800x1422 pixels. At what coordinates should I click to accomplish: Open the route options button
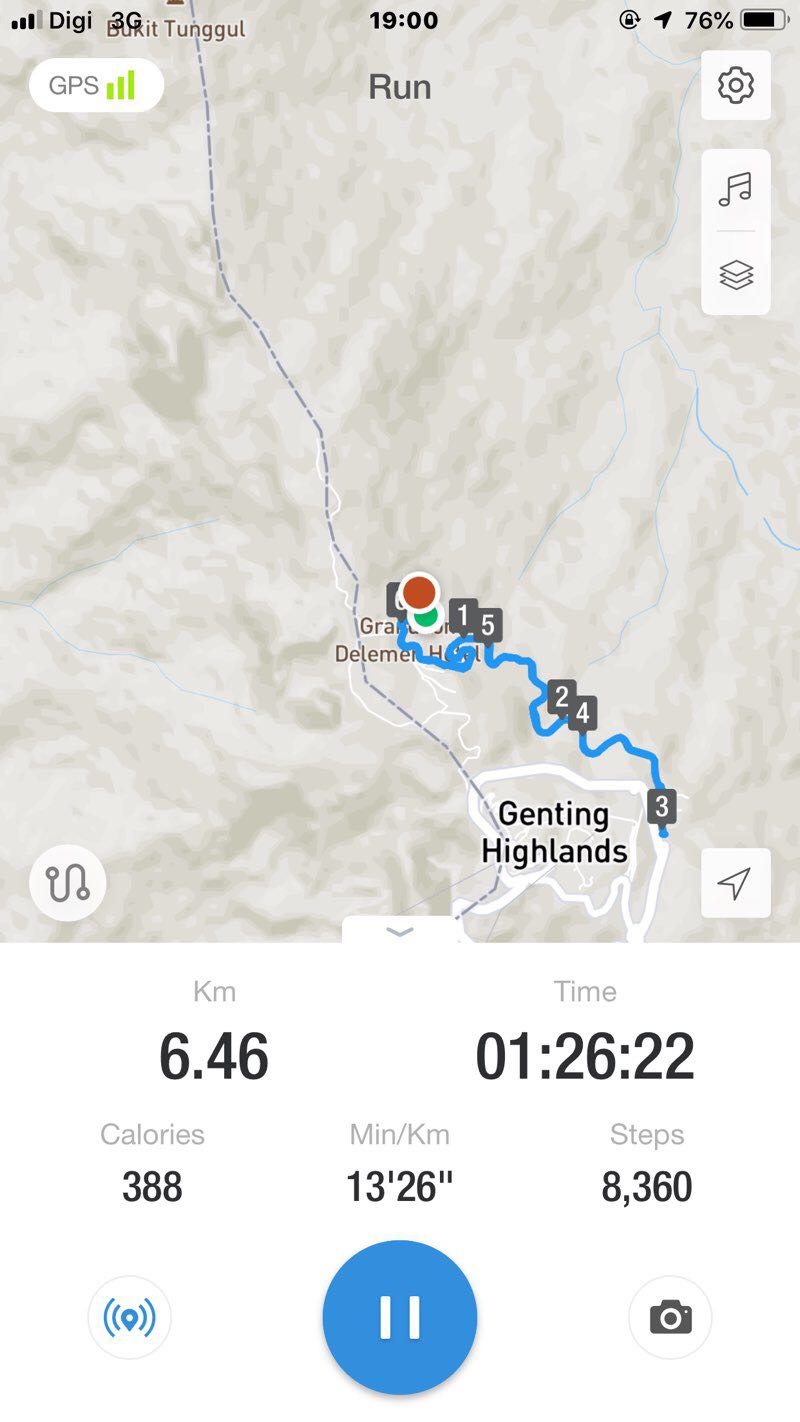pyautogui.click(x=68, y=883)
